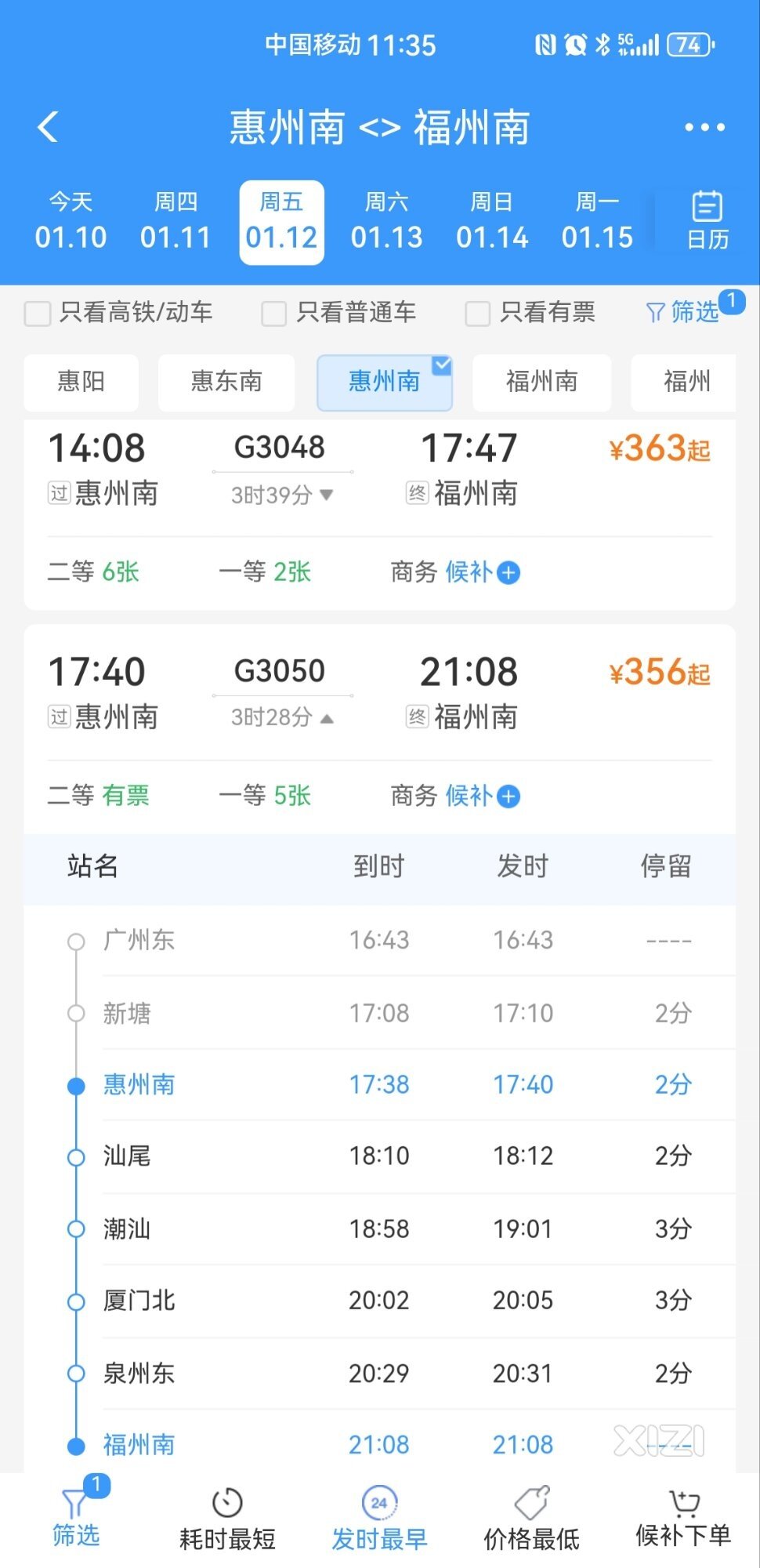Select the 福州南 station chip
This screenshot has width=760, height=1568.
tap(541, 382)
